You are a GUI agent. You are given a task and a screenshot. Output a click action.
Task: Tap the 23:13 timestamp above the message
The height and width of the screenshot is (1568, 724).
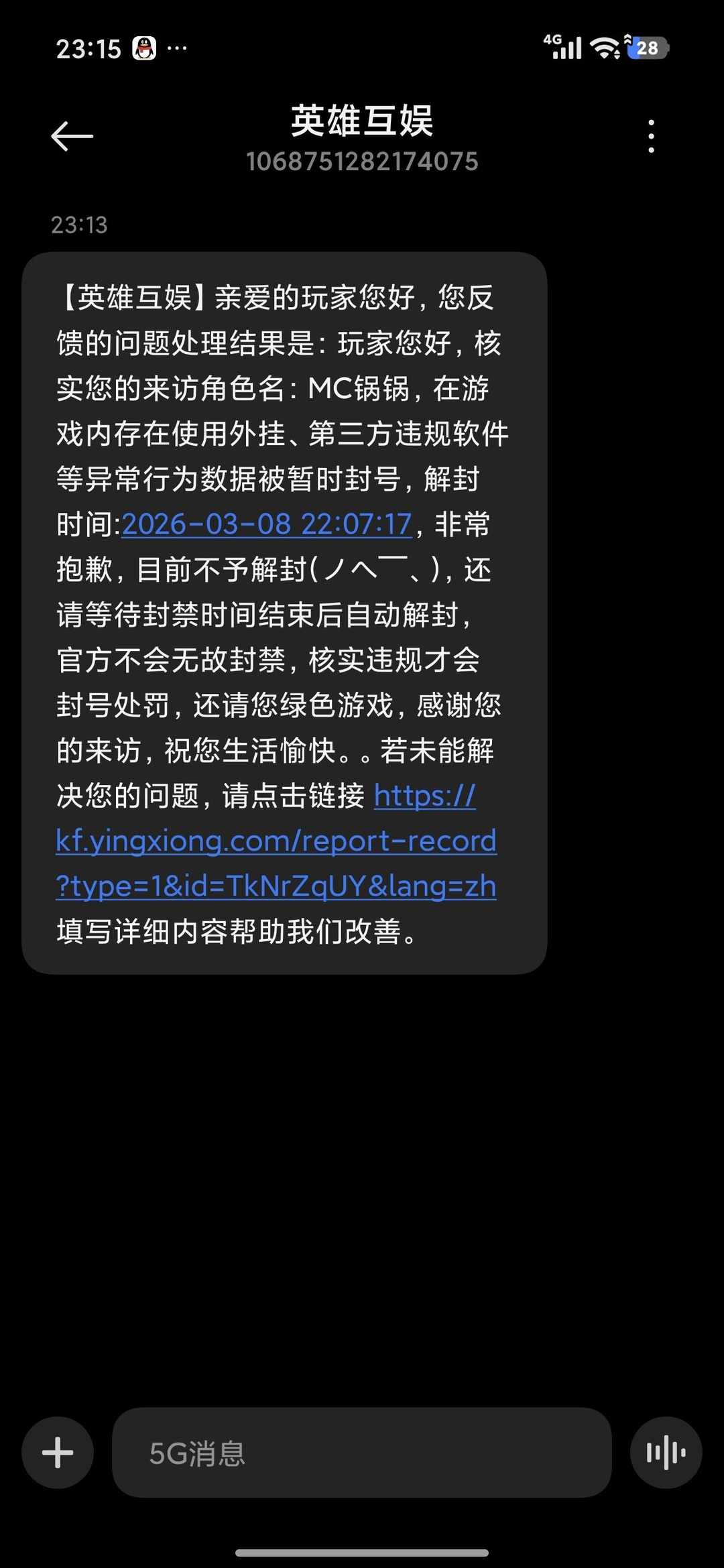tap(78, 225)
